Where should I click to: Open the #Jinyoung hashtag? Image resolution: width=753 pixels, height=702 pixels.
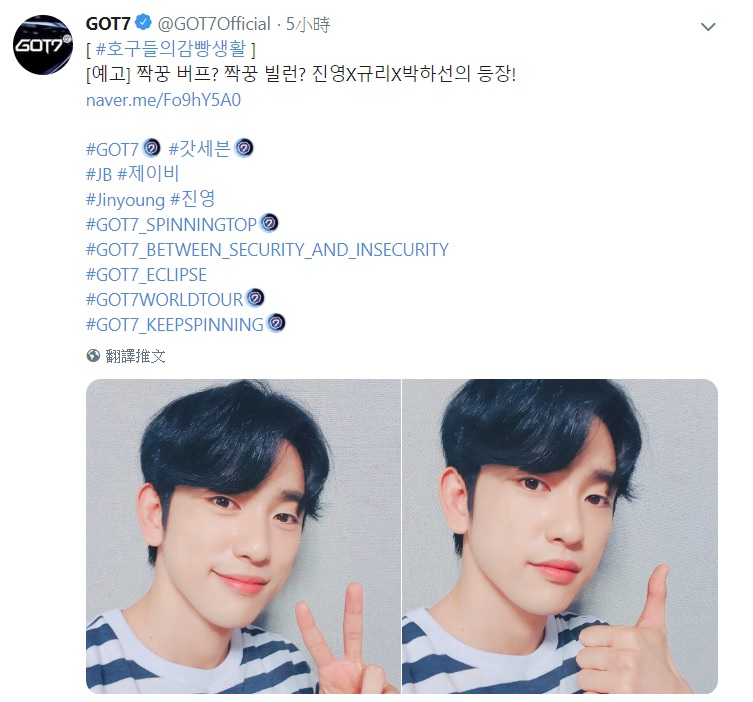point(125,199)
